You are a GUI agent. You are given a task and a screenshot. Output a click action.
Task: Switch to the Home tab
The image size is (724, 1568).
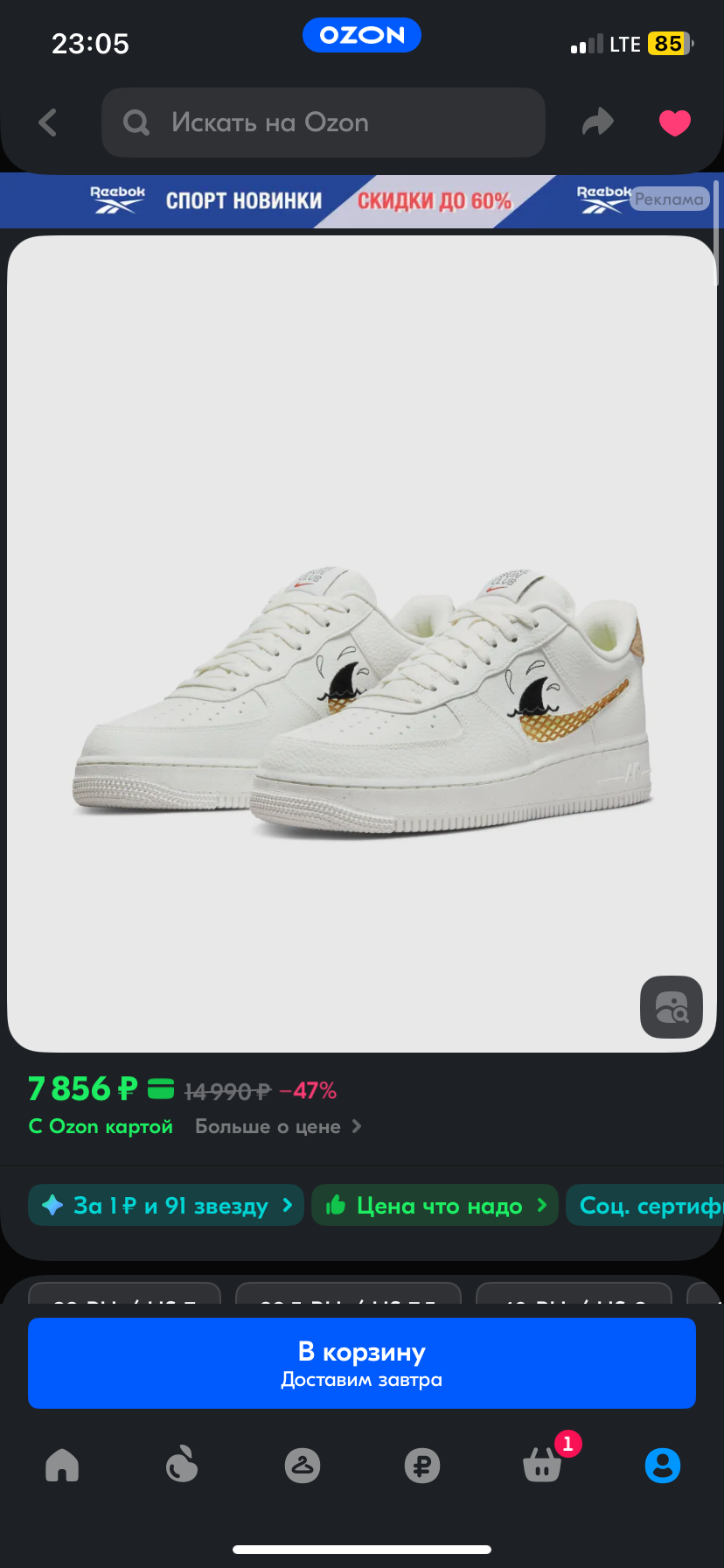(x=62, y=1465)
